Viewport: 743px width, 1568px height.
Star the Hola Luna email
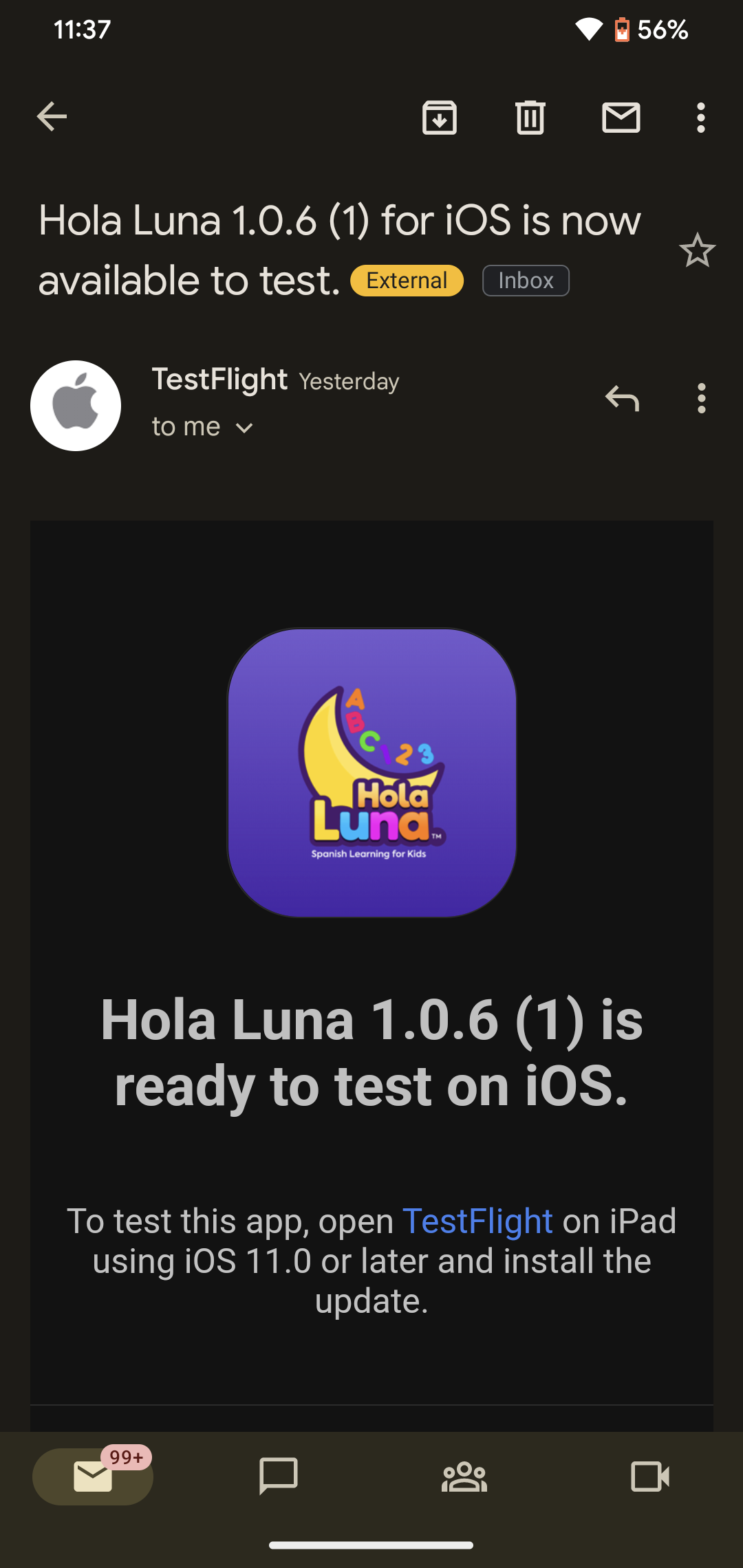(x=698, y=250)
